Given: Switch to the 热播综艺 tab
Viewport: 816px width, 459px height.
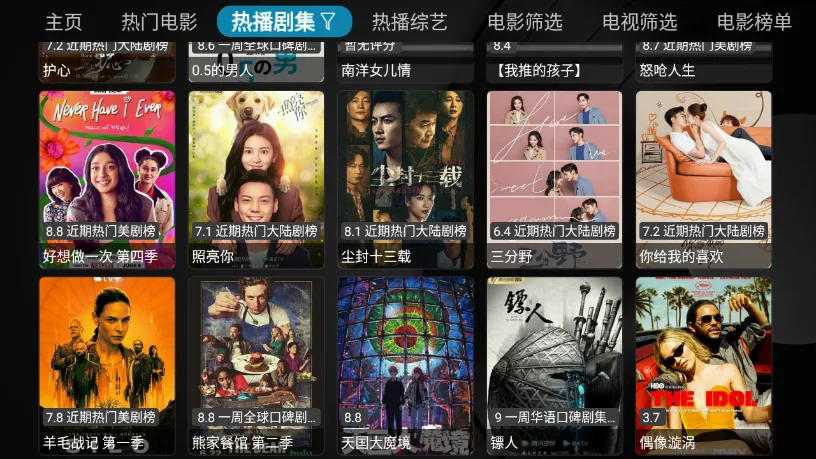Looking at the screenshot, I should point(409,21).
